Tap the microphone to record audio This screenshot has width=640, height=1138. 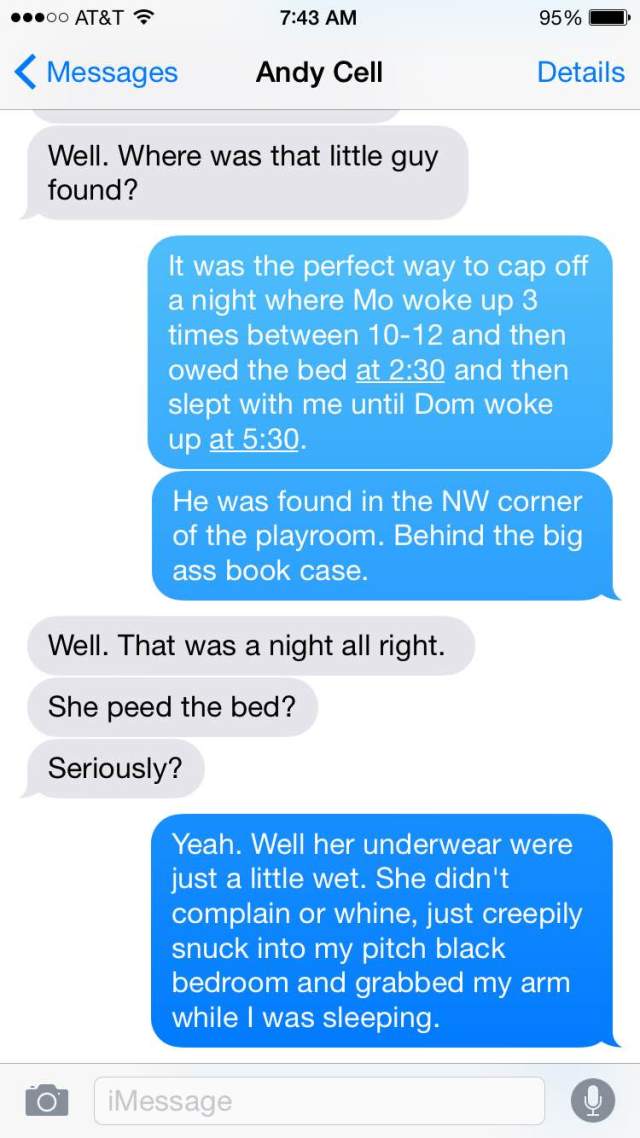592,1101
